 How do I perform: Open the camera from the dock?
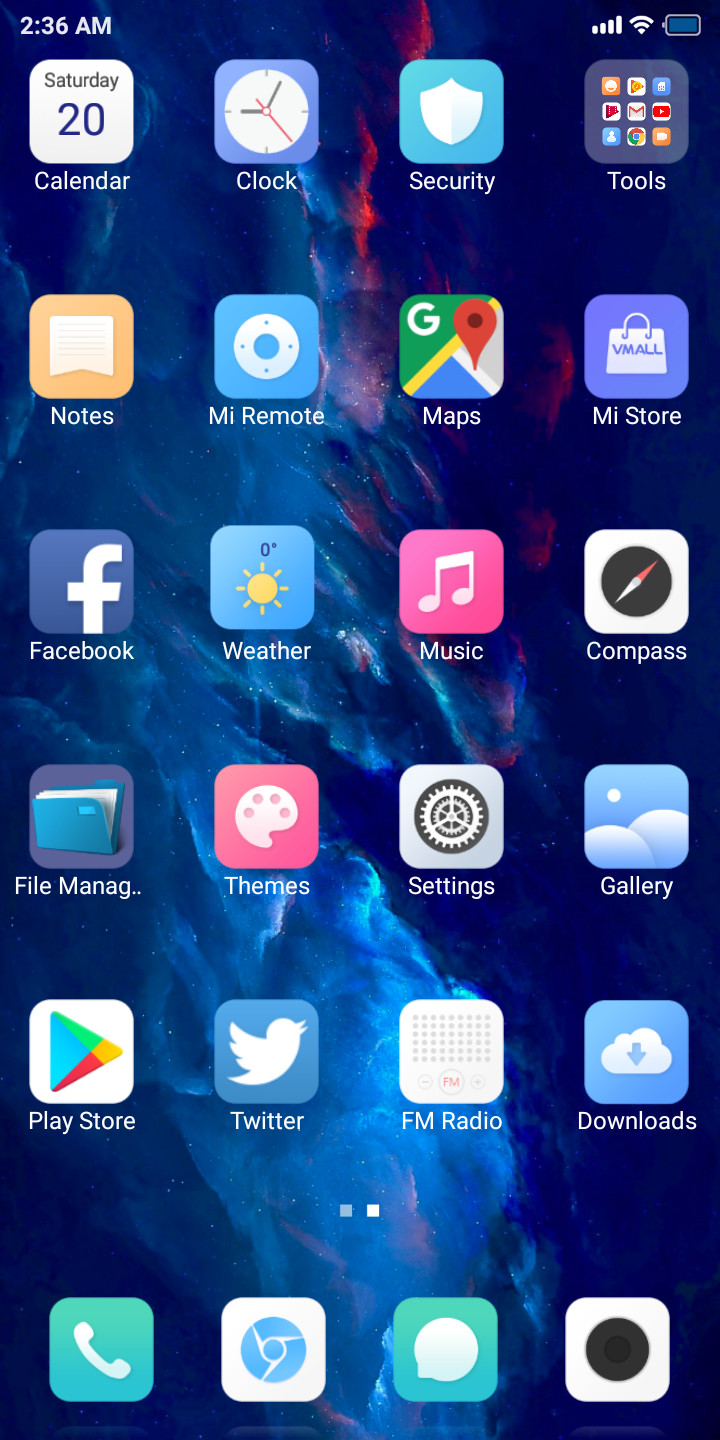[x=617, y=1350]
